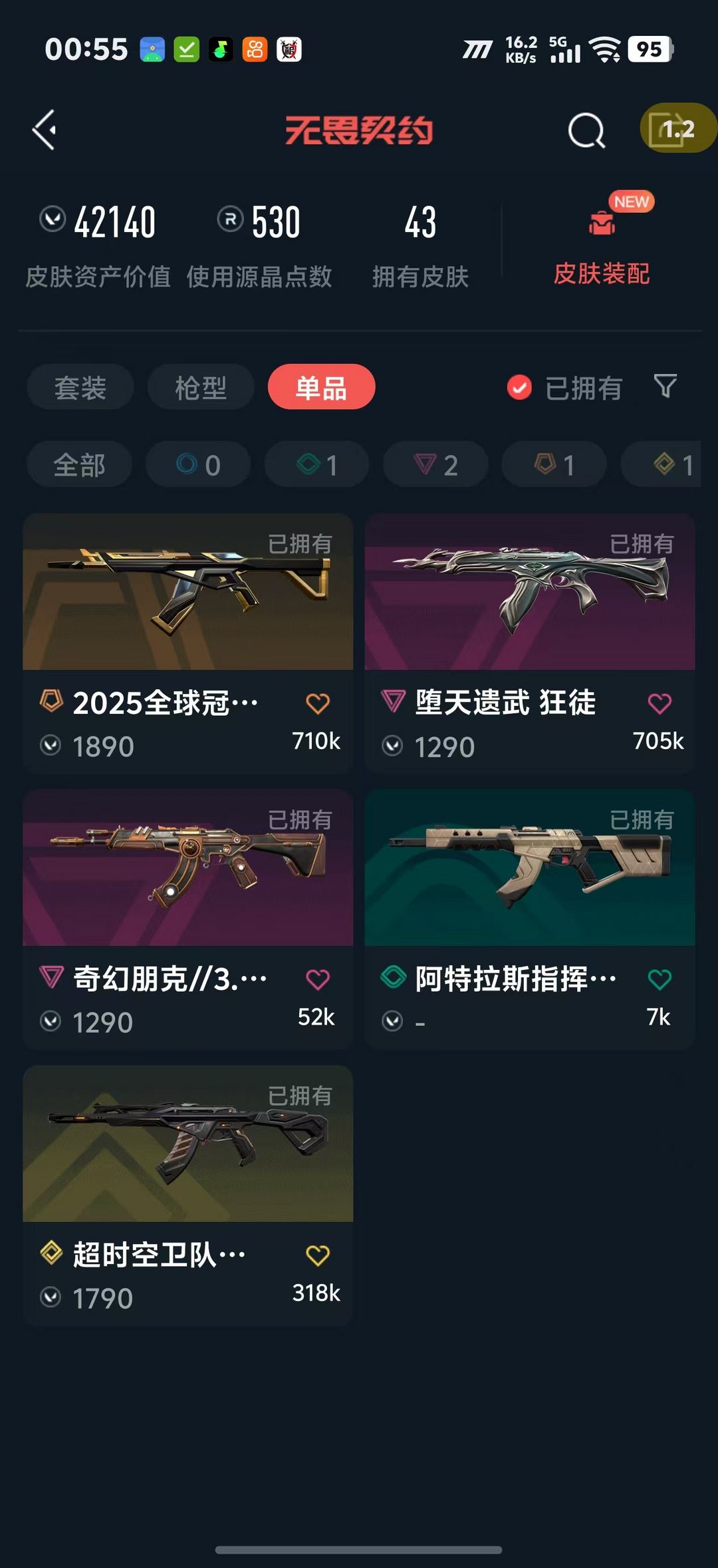Select the 全部 filter chip
Image resolution: width=718 pixels, height=1568 pixels.
pyautogui.click(x=78, y=464)
